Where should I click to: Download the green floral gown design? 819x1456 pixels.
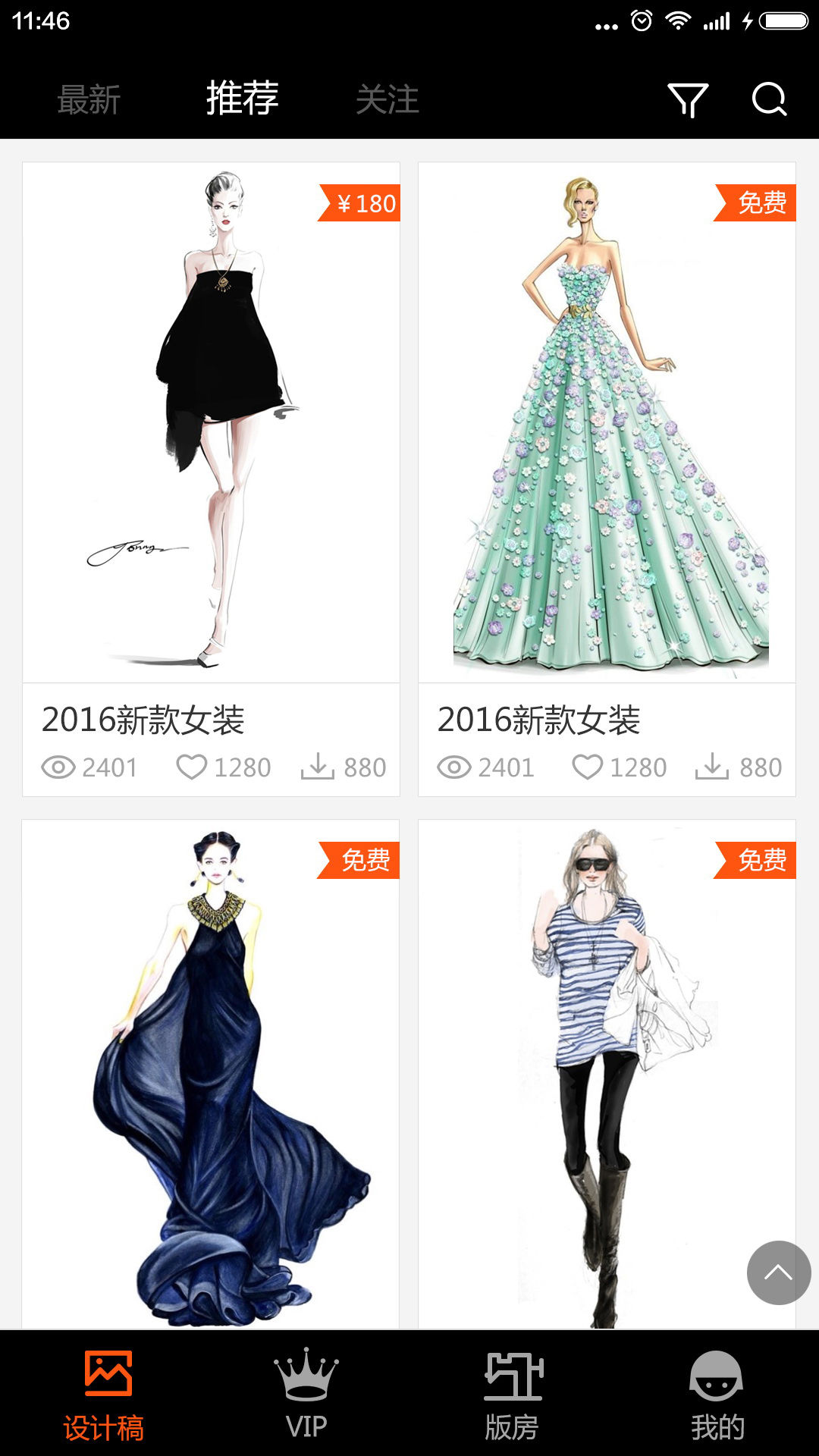point(712,767)
